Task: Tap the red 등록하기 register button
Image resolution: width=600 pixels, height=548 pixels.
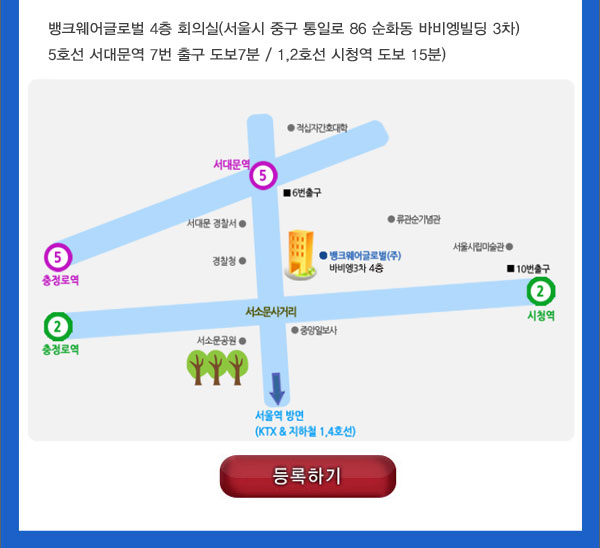Action: tap(308, 476)
